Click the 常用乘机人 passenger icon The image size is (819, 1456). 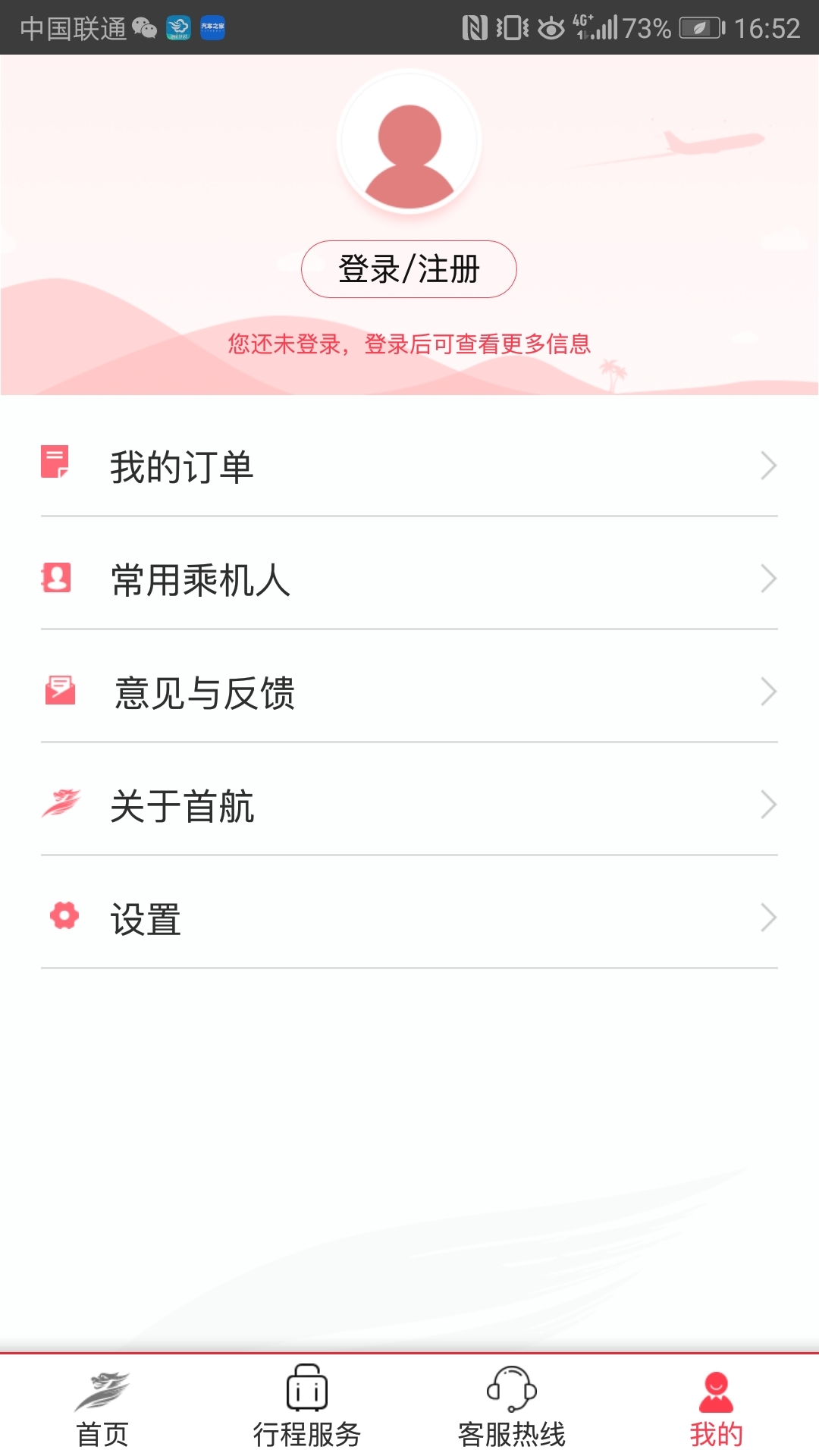(x=57, y=579)
